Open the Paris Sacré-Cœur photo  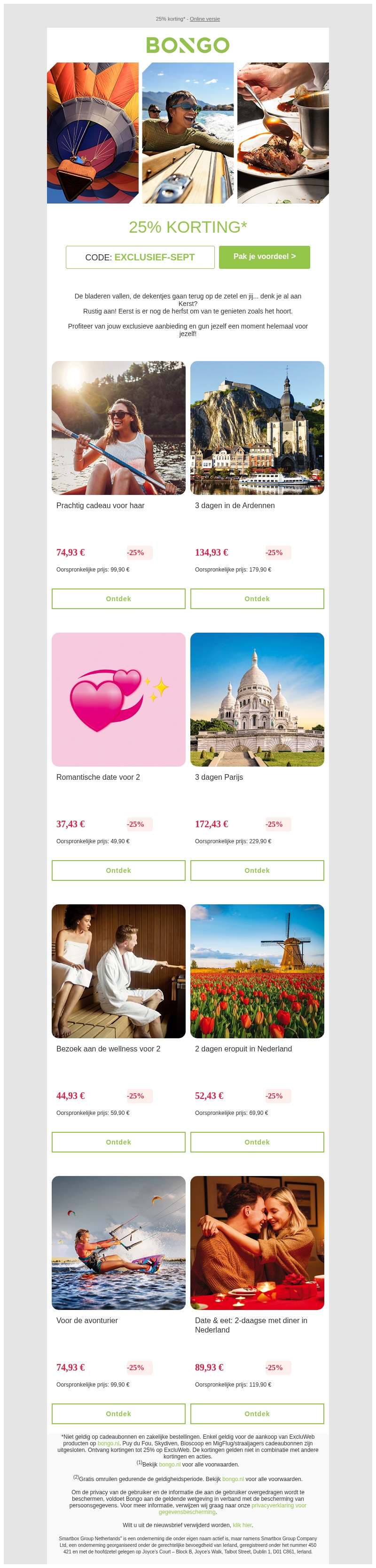257,699
